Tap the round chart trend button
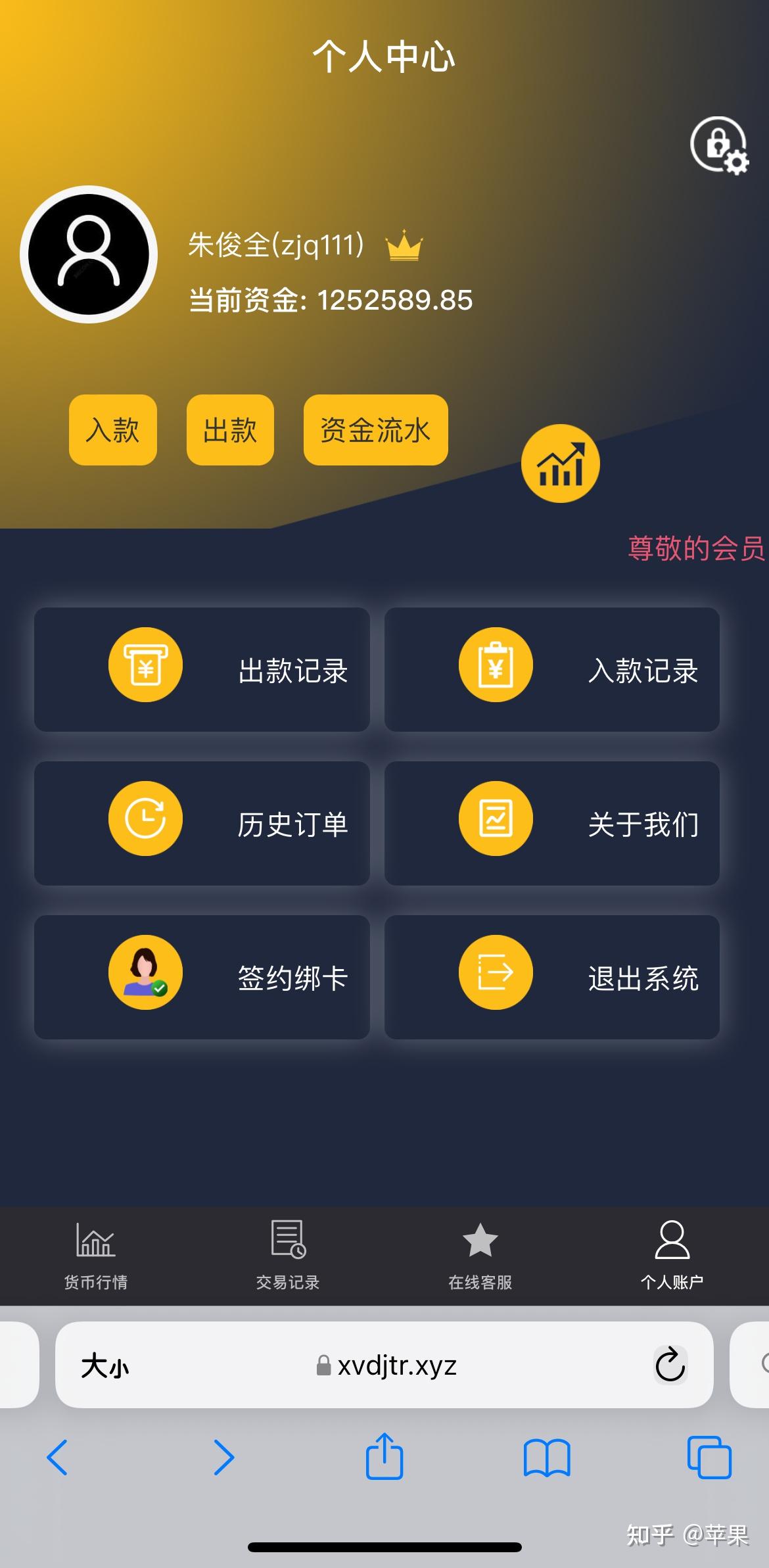Viewport: 769px width, 1568px height. pos(560,463)
